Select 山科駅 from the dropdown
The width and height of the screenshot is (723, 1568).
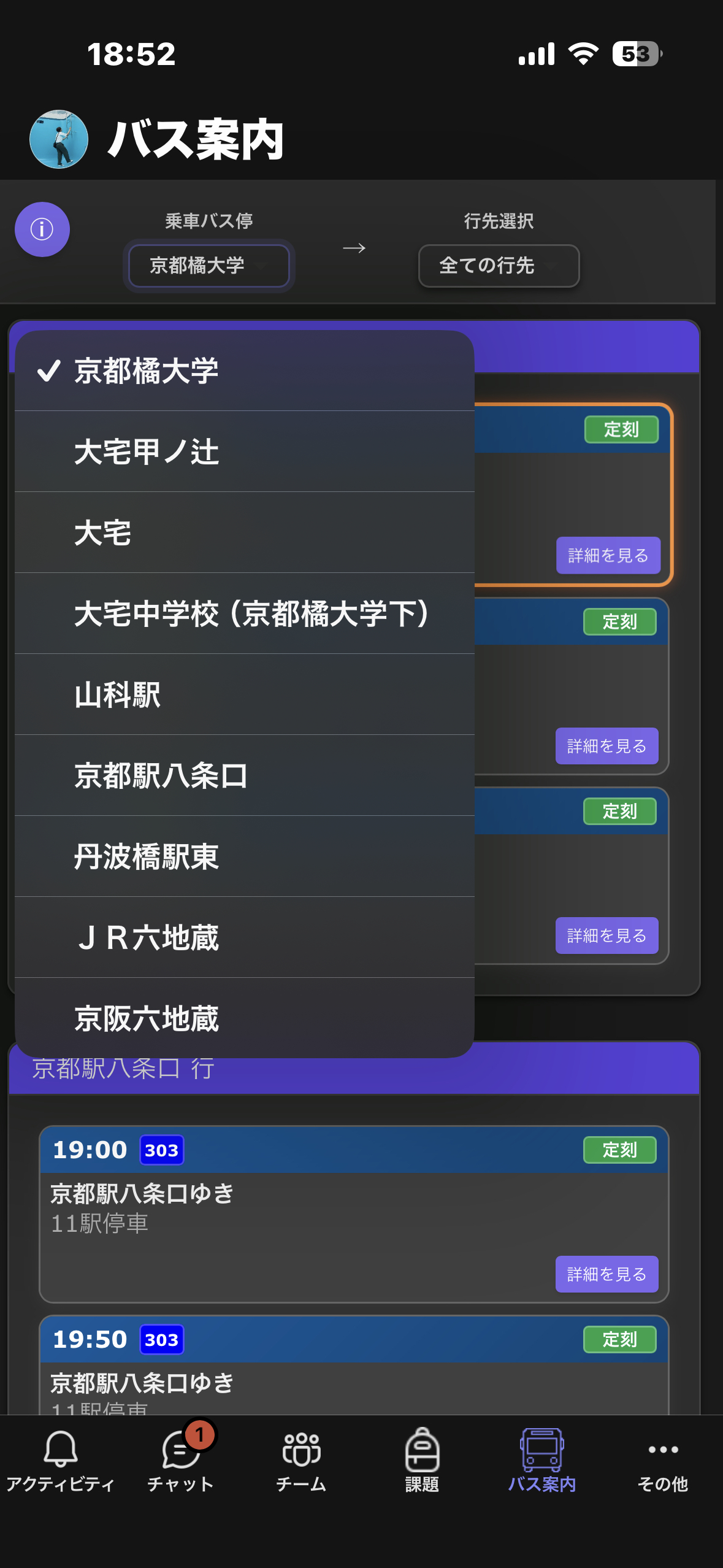[x=244, y=694]
